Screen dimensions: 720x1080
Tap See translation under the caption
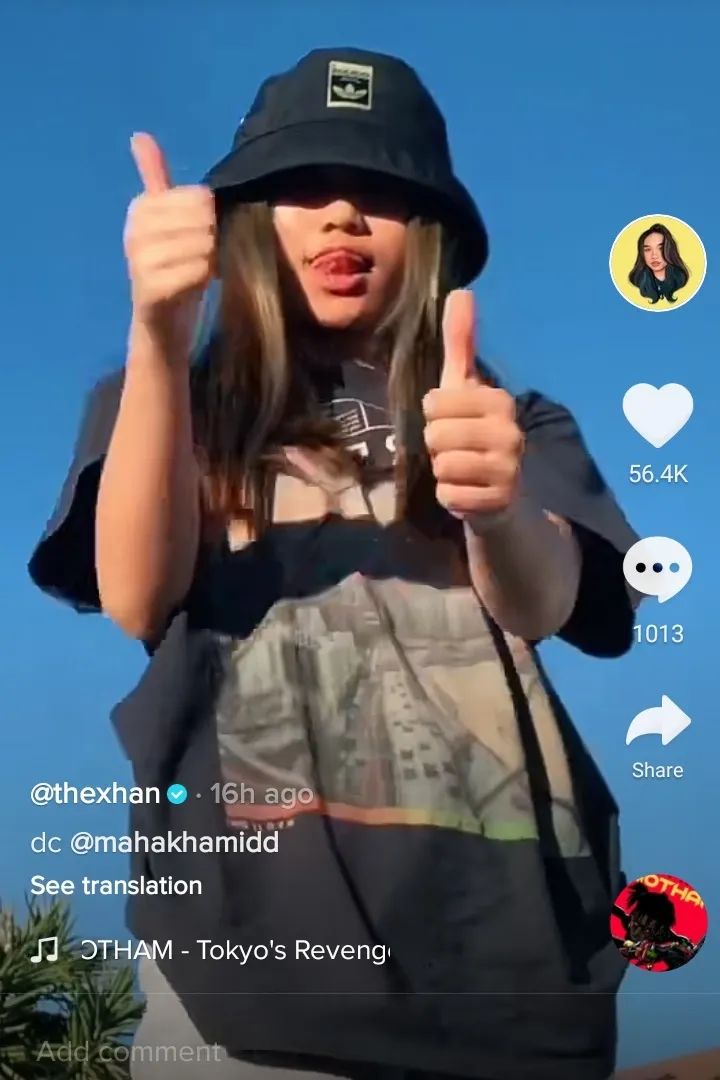116,885
